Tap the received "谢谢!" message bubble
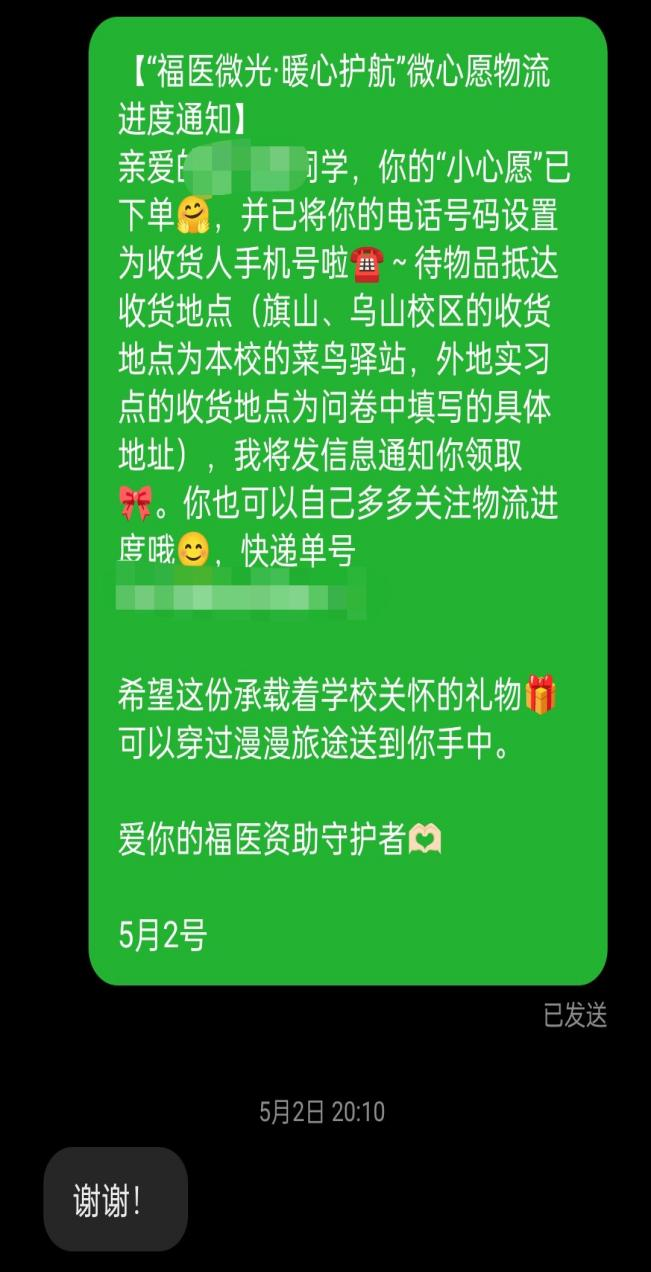 pyautogui.click(x=116, y=1199)
